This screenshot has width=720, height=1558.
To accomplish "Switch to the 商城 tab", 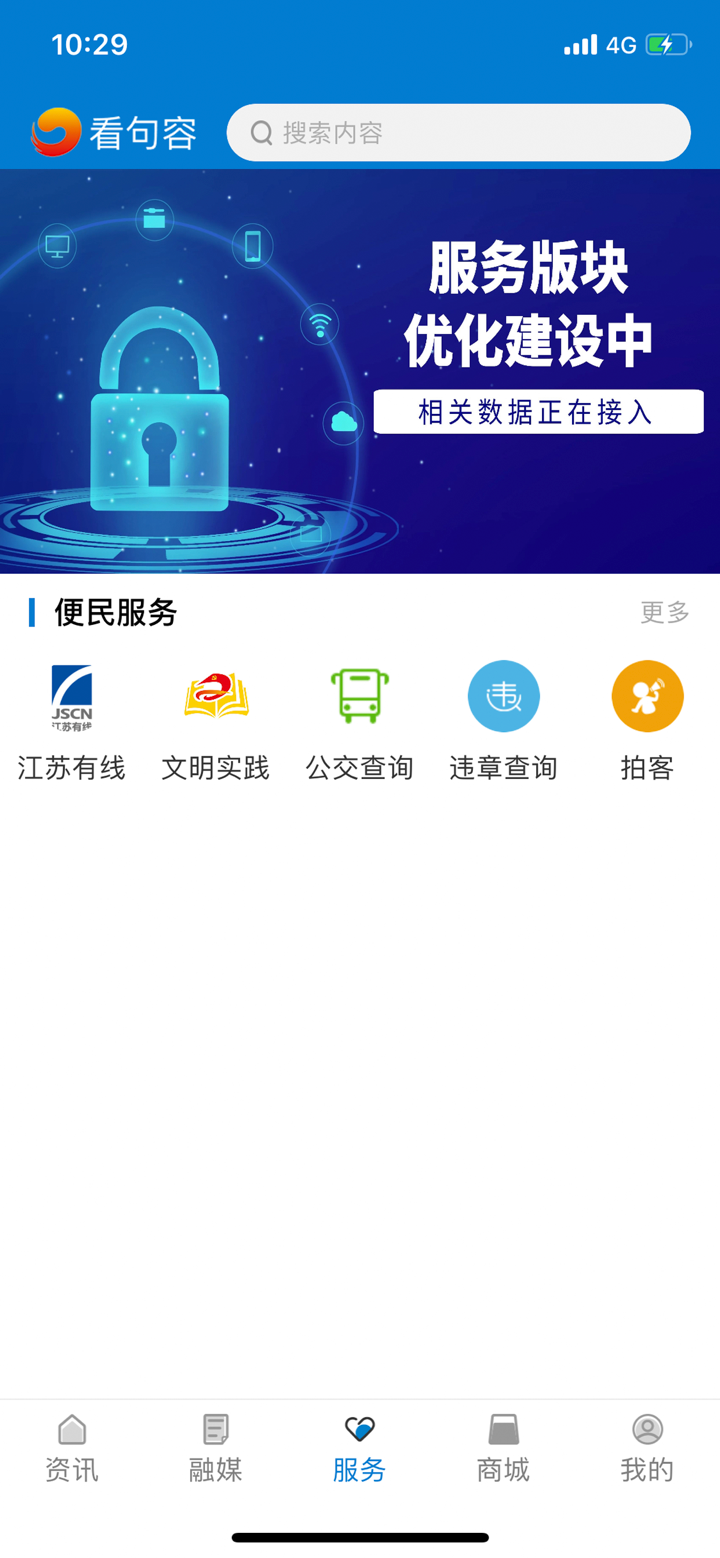I will (503, 1447).
